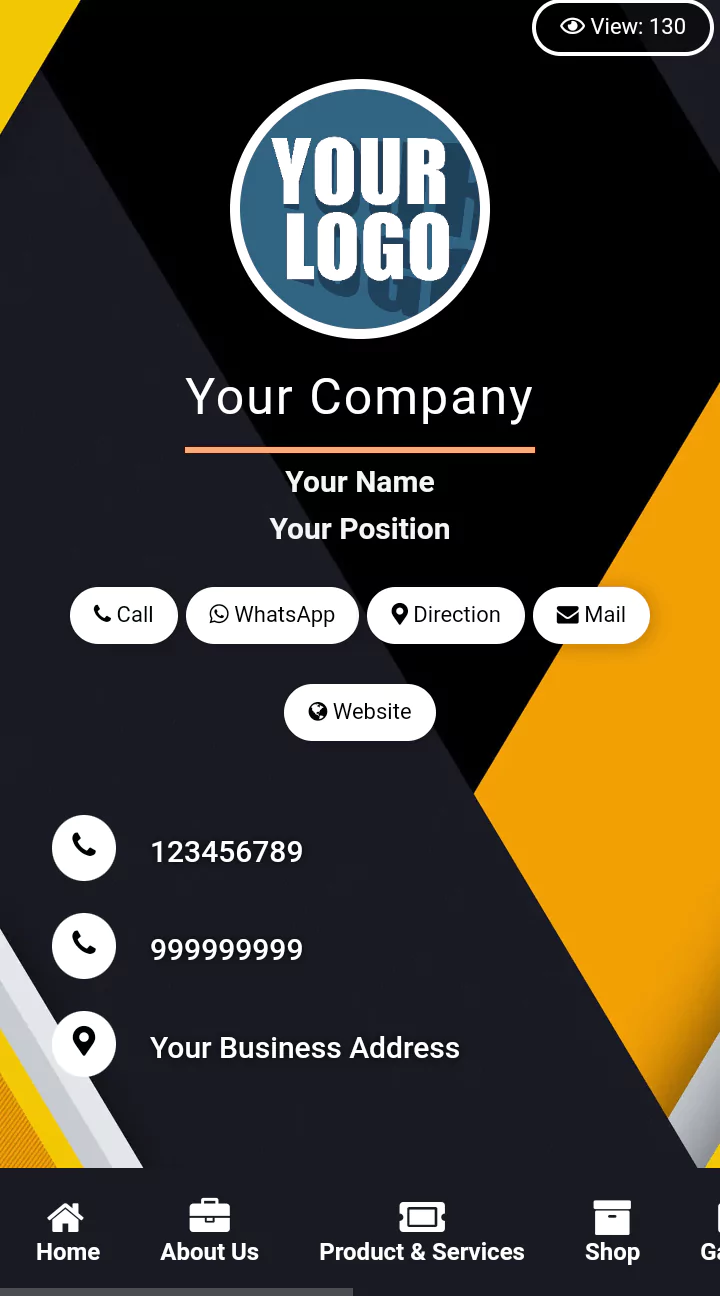Tap the Call button
720x1296 pixels.
point(124,615)
